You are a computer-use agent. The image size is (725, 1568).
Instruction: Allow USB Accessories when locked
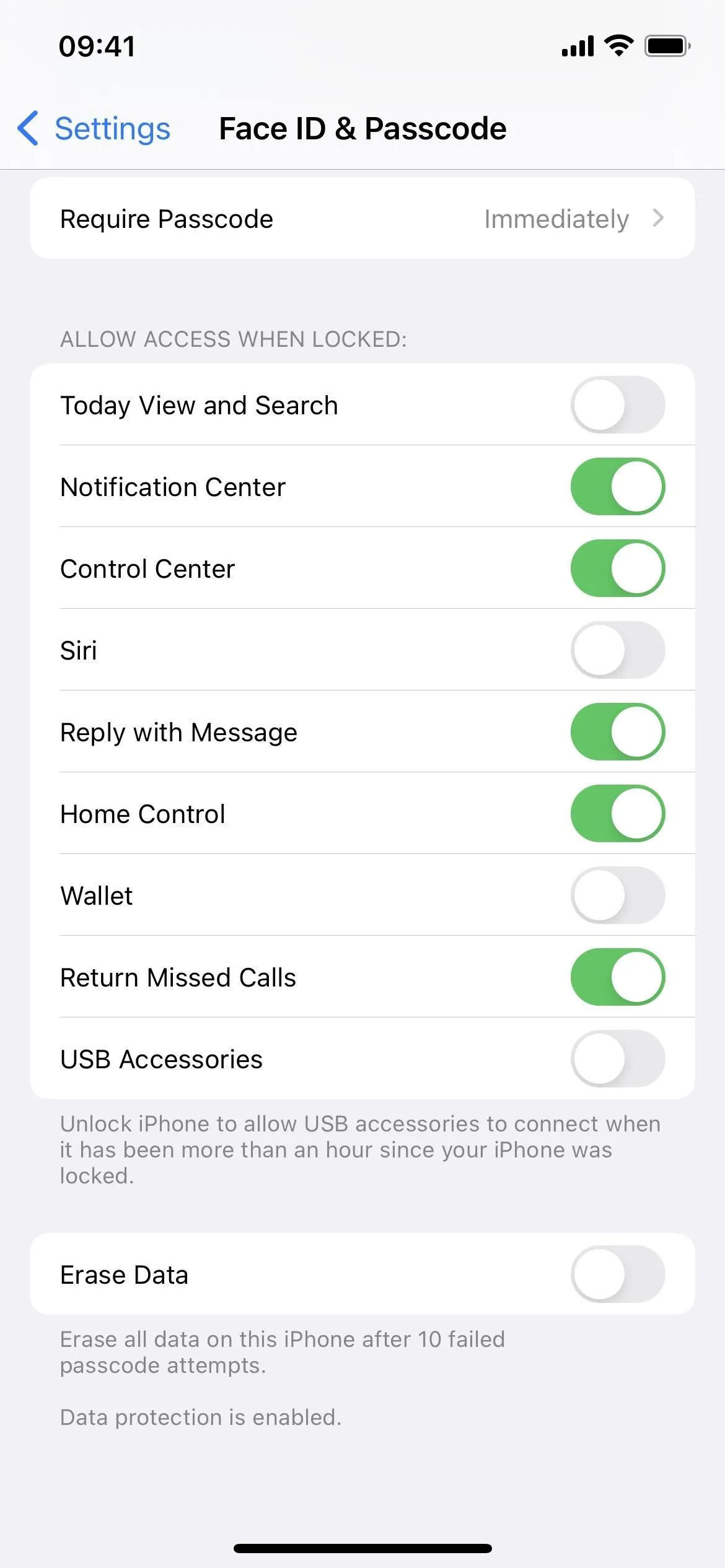(618, 1059)
